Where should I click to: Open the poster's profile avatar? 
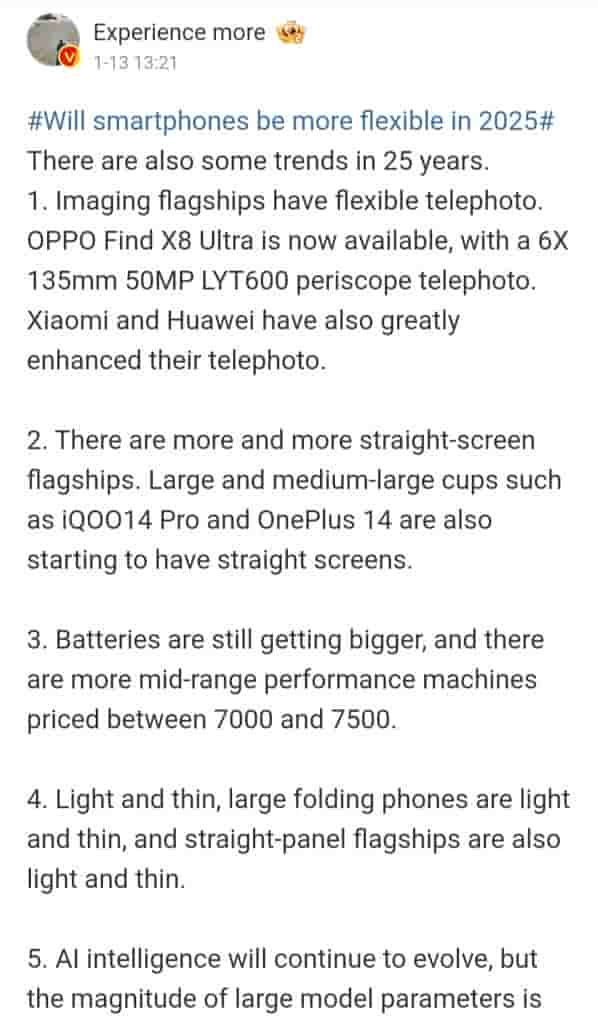52,40
